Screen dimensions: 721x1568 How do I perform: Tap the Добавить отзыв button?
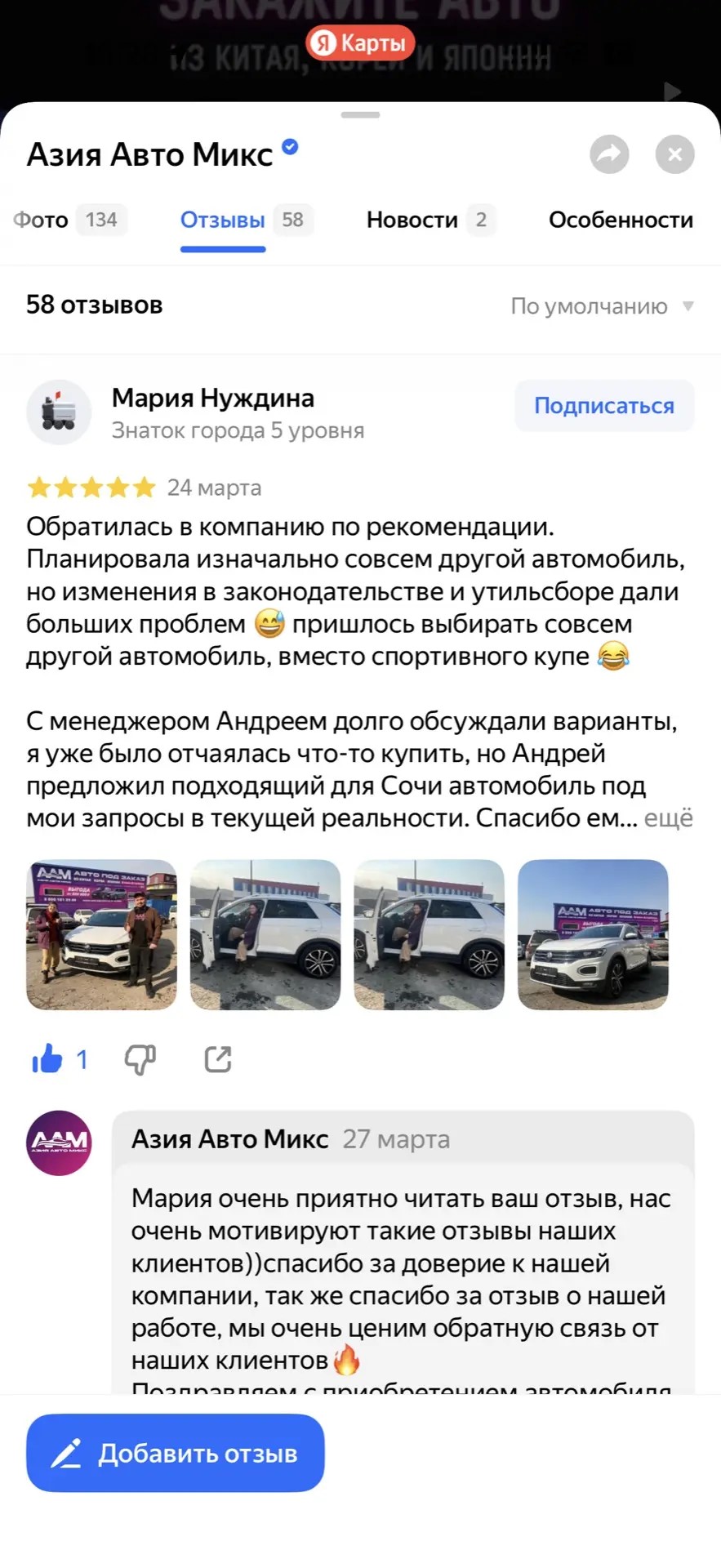176,1453
